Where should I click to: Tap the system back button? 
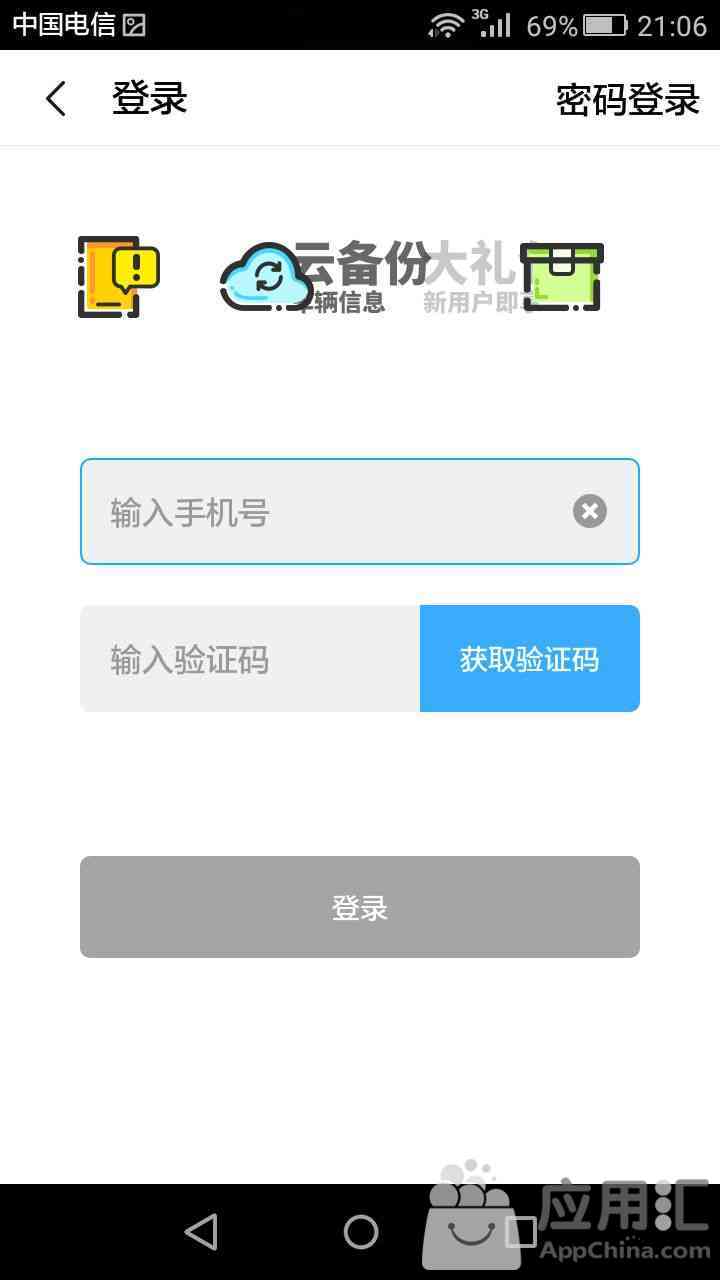pos(201,1232)
